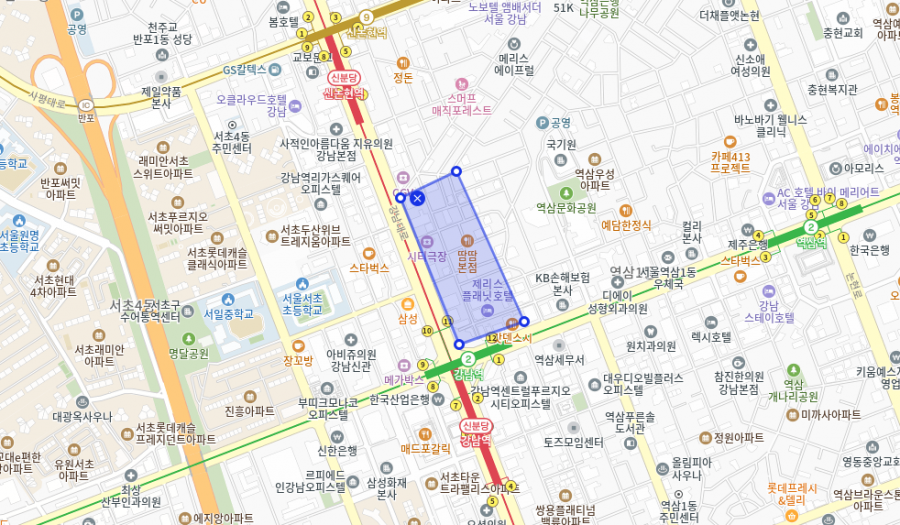Tap the 메가박스 cinema marker

403,365
